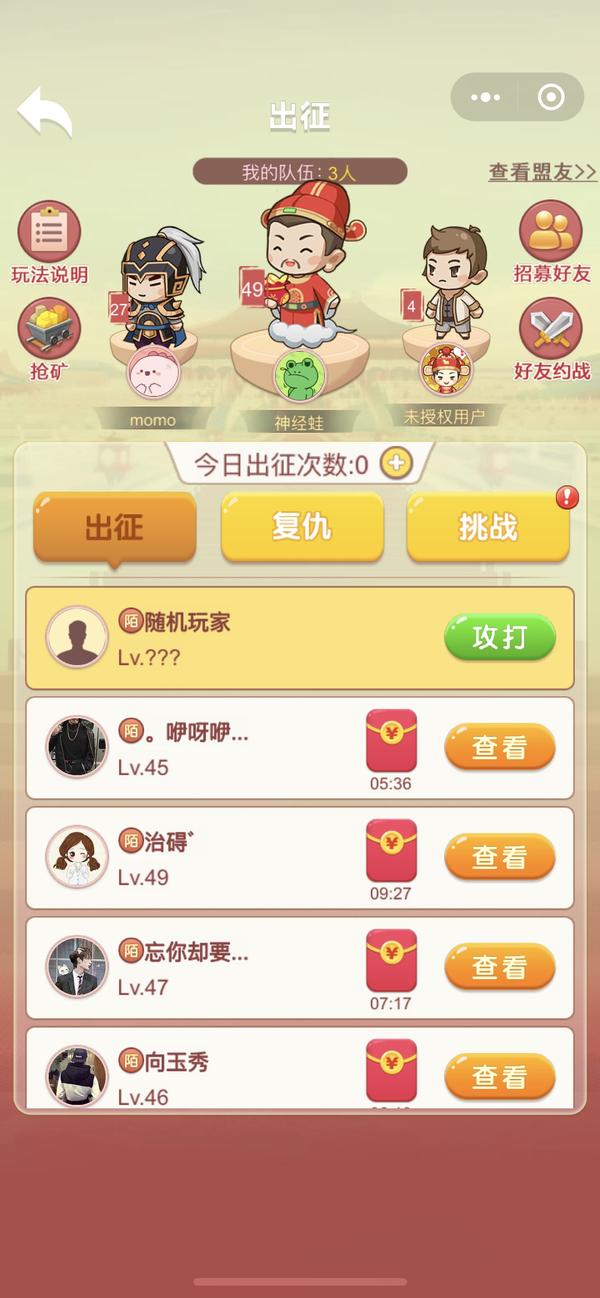Tap the red envelope with the 07:17 timer
Viewport: 600px width, 1298px height.
coord(391,960)
